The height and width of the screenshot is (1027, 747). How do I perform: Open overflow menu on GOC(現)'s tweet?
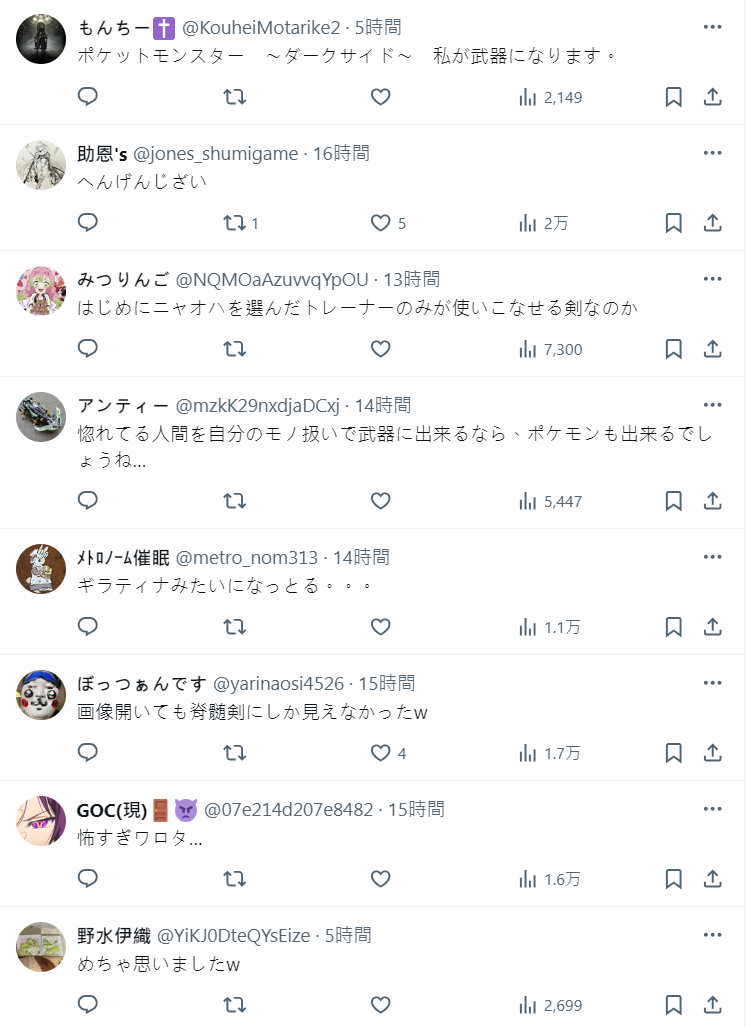tap(712, 809)
